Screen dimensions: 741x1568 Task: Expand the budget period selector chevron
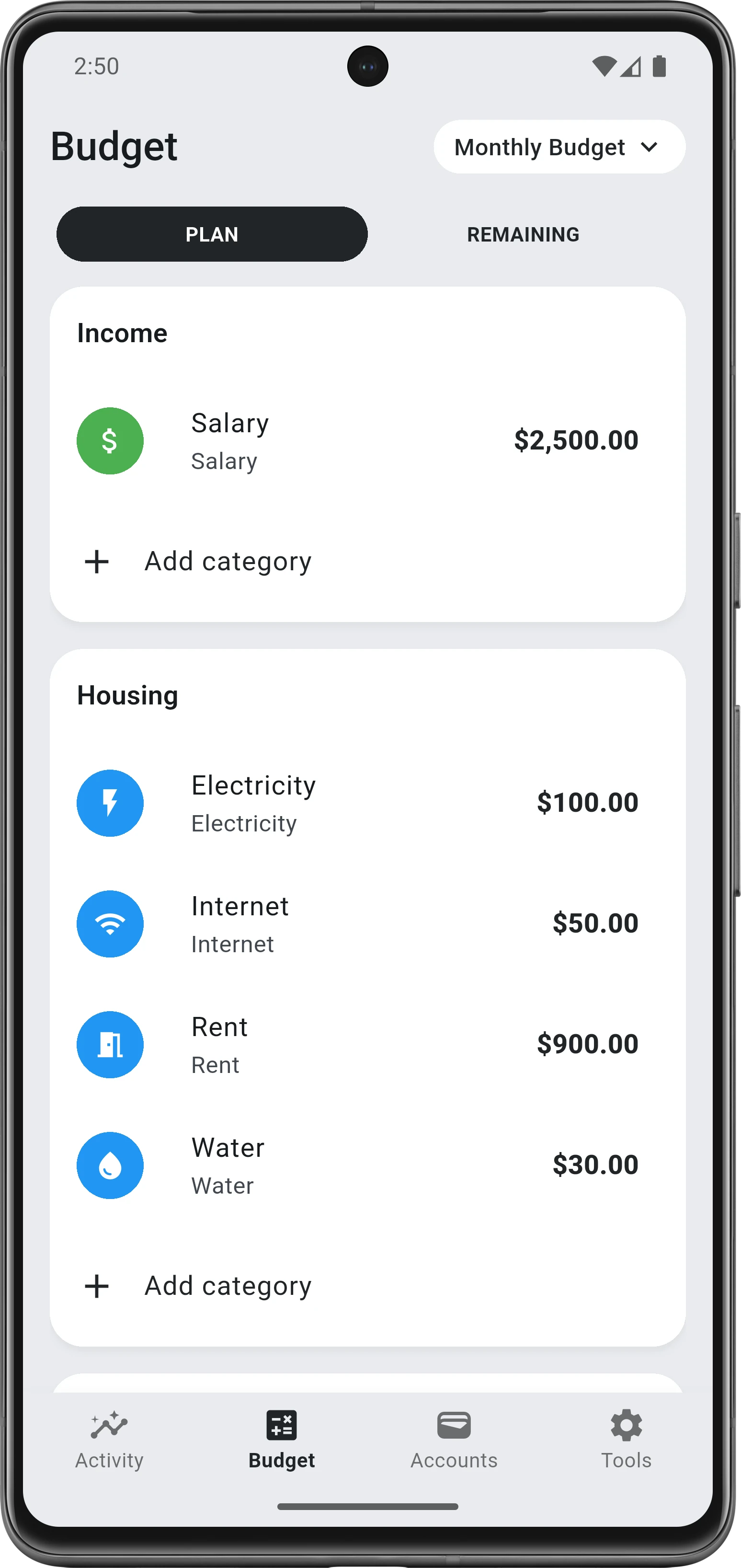pos(649,147)
